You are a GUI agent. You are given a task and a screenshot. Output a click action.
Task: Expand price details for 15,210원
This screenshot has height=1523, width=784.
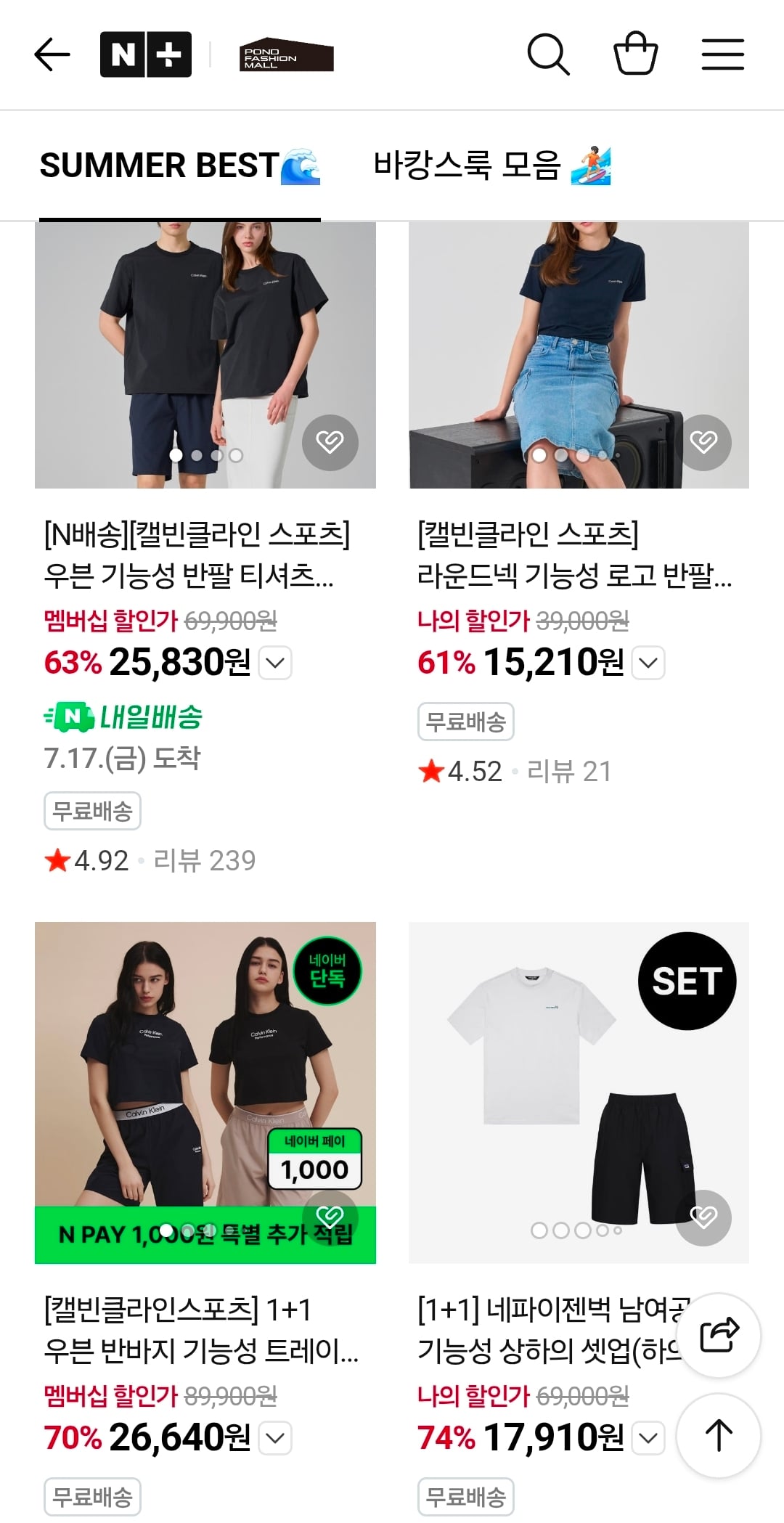tap(649, 663)
